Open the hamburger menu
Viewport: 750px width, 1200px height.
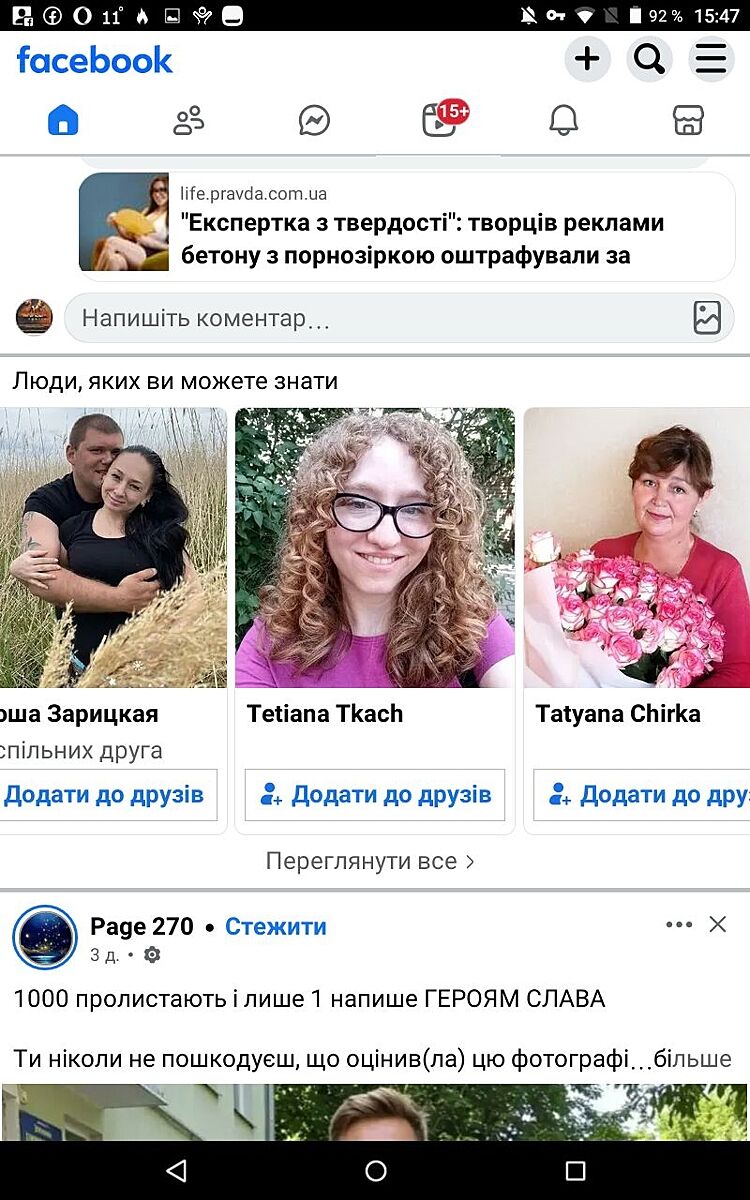pyautogui.click(x=711, y=60)
